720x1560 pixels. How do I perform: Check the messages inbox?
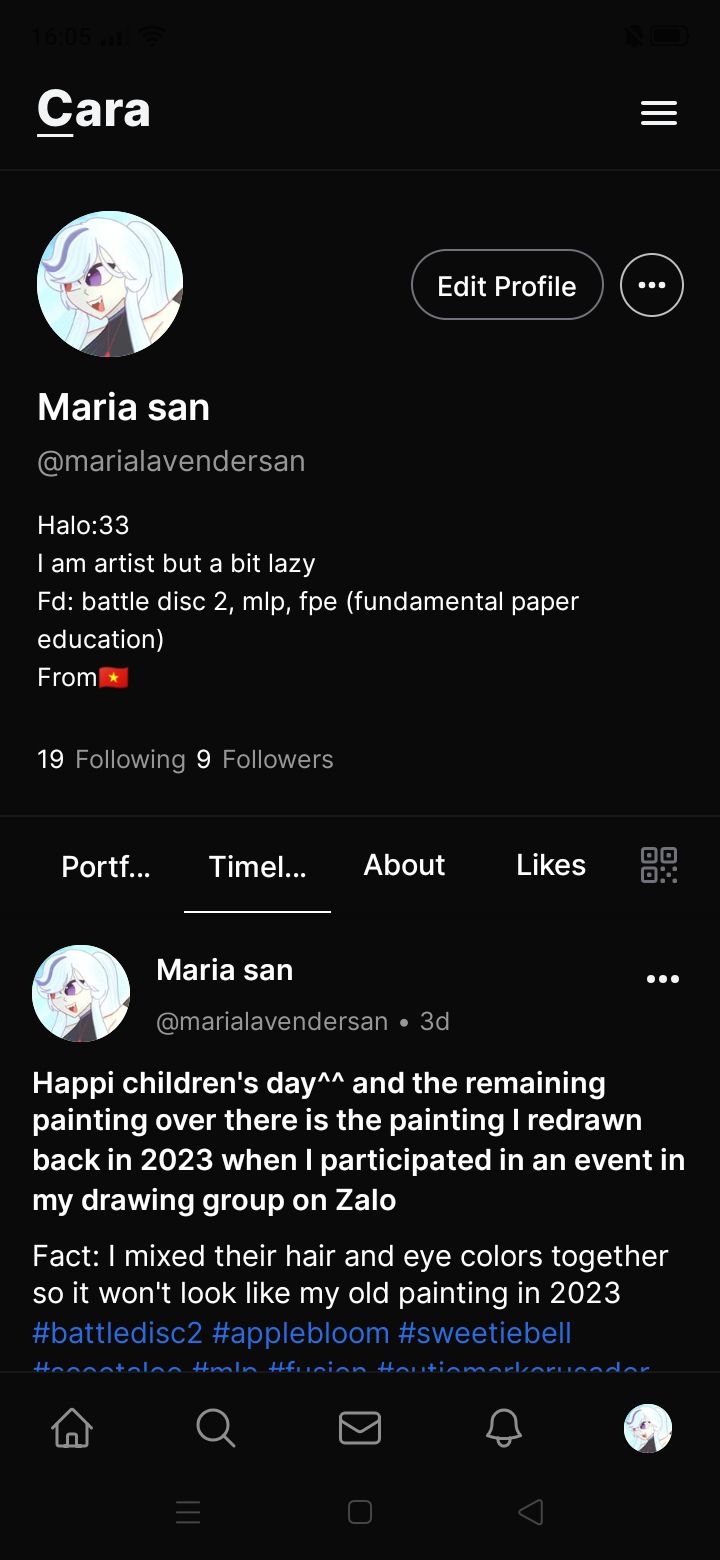pyautogui.click(x=360, y=1428)
